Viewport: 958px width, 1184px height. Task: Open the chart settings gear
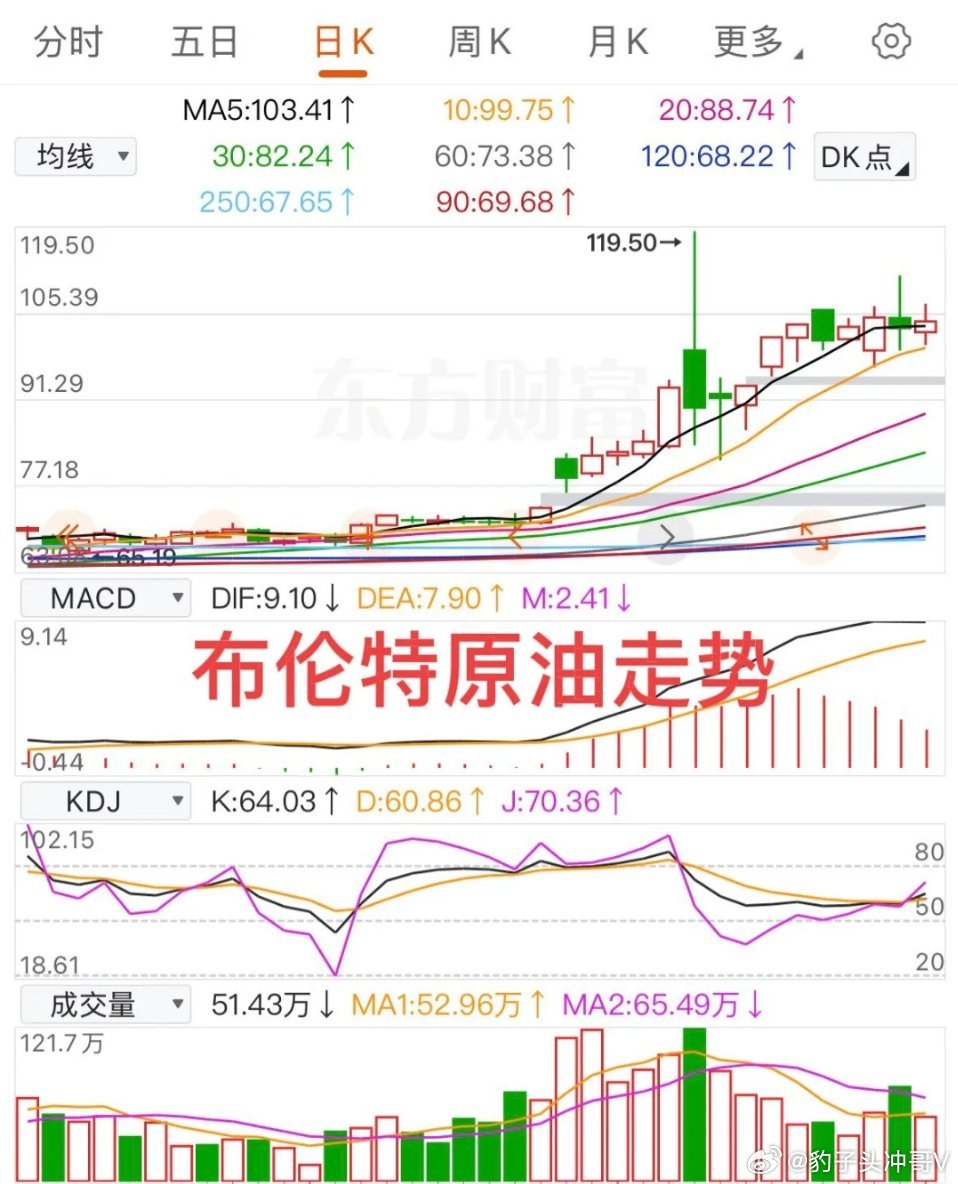[x=891, y=41]
